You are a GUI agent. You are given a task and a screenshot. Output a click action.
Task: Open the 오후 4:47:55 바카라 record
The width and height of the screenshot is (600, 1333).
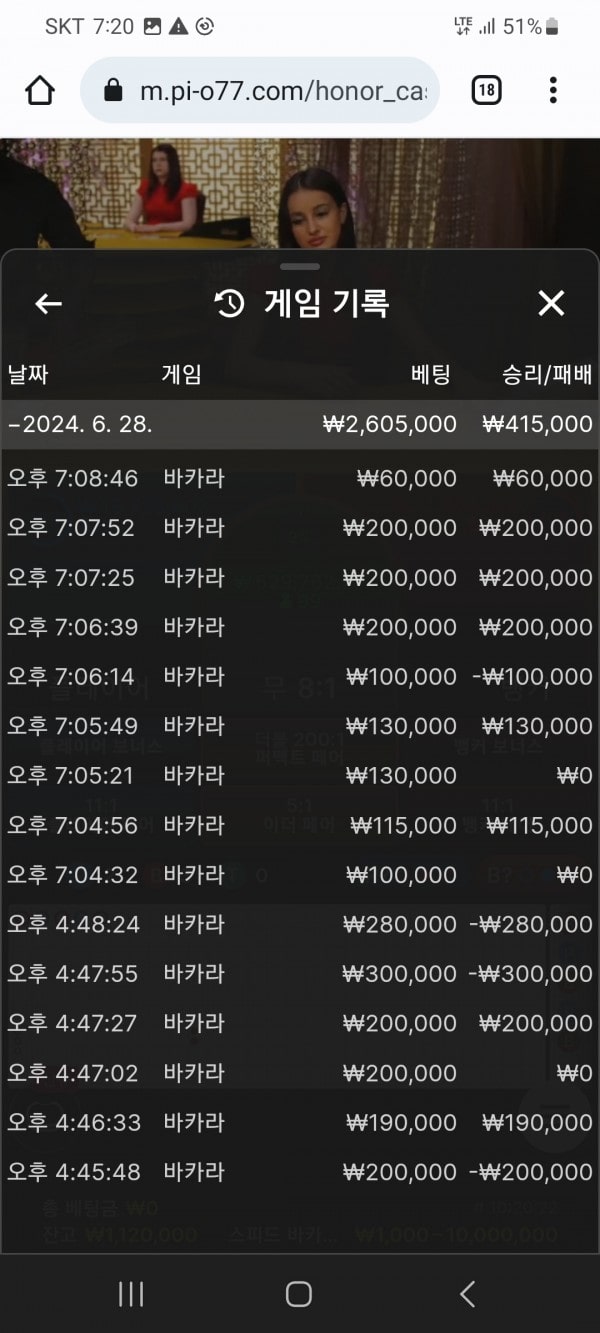[x=300, y=974]
